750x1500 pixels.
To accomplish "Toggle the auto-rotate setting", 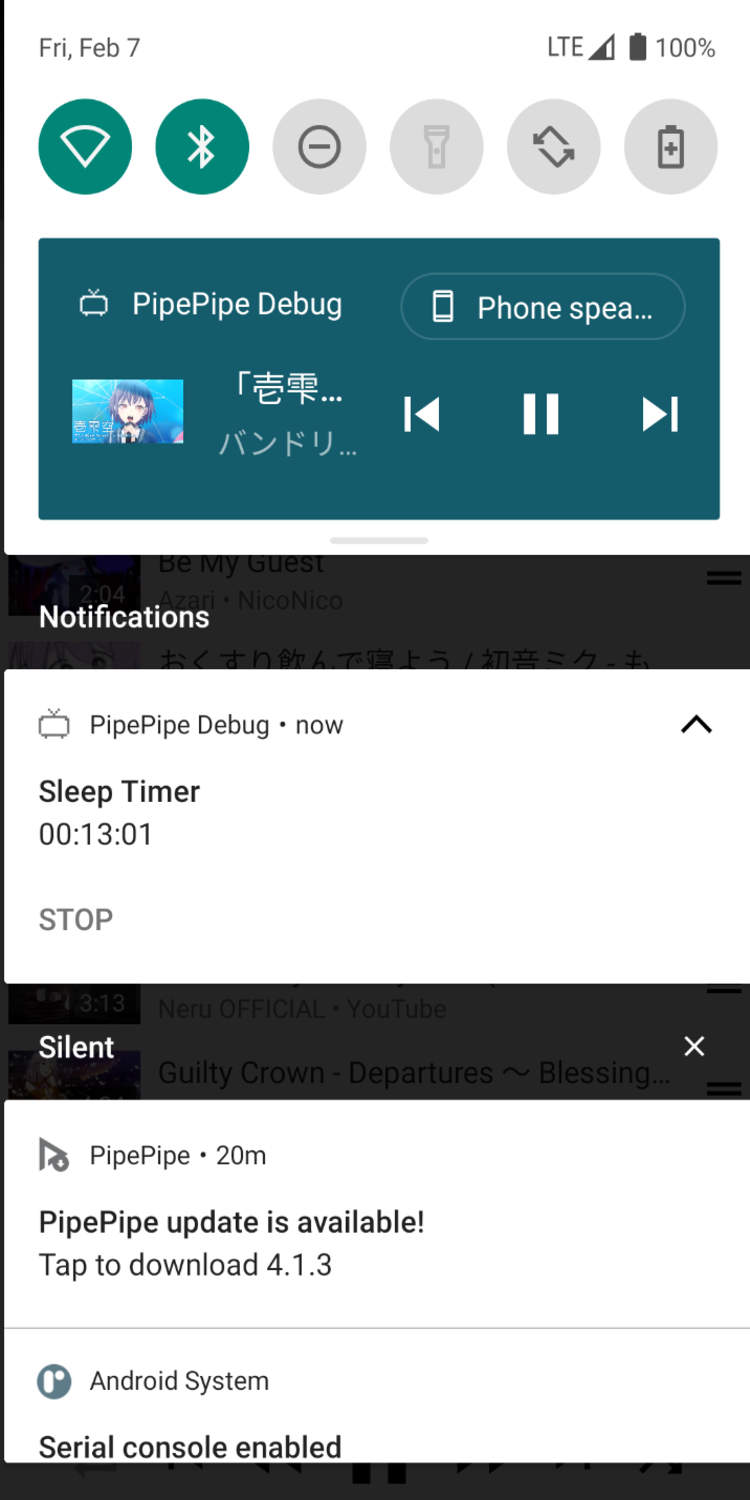I will click(x=553, y=147).
